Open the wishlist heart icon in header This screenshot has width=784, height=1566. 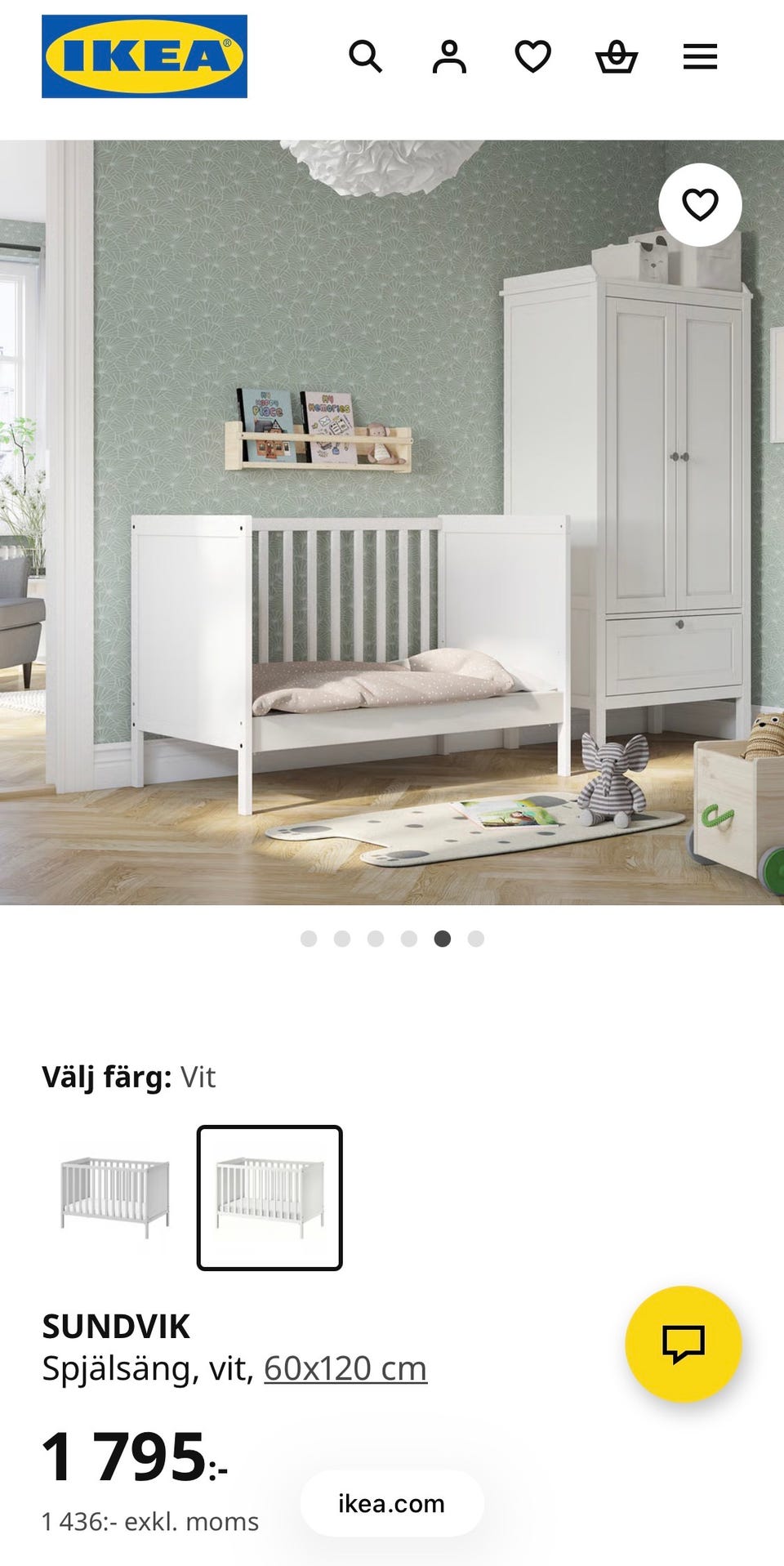[x=532, y=57]
